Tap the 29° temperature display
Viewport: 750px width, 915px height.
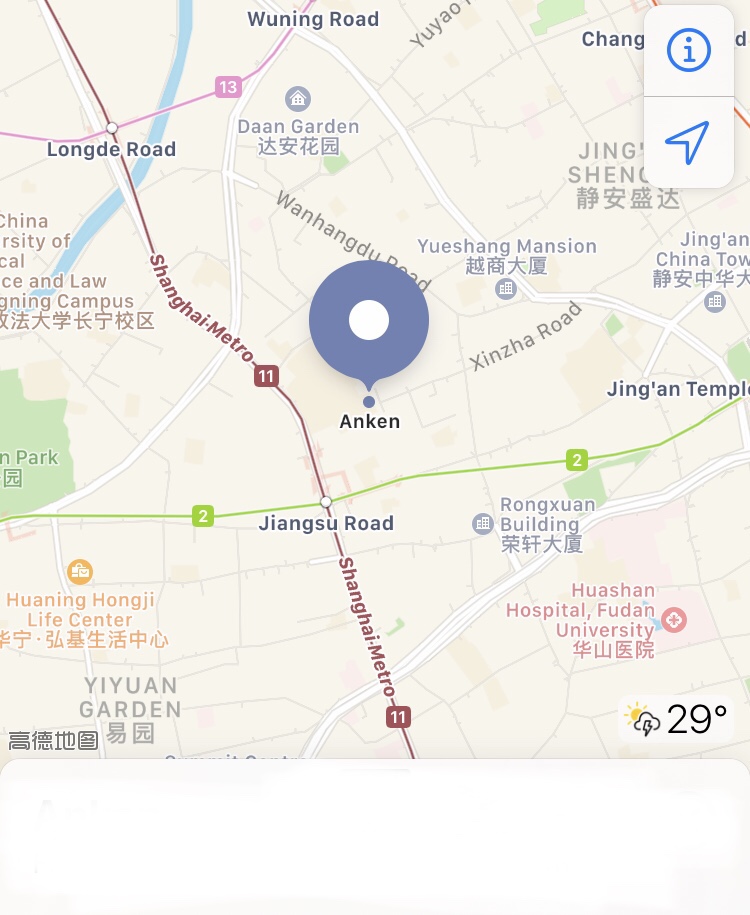point(699,718)
